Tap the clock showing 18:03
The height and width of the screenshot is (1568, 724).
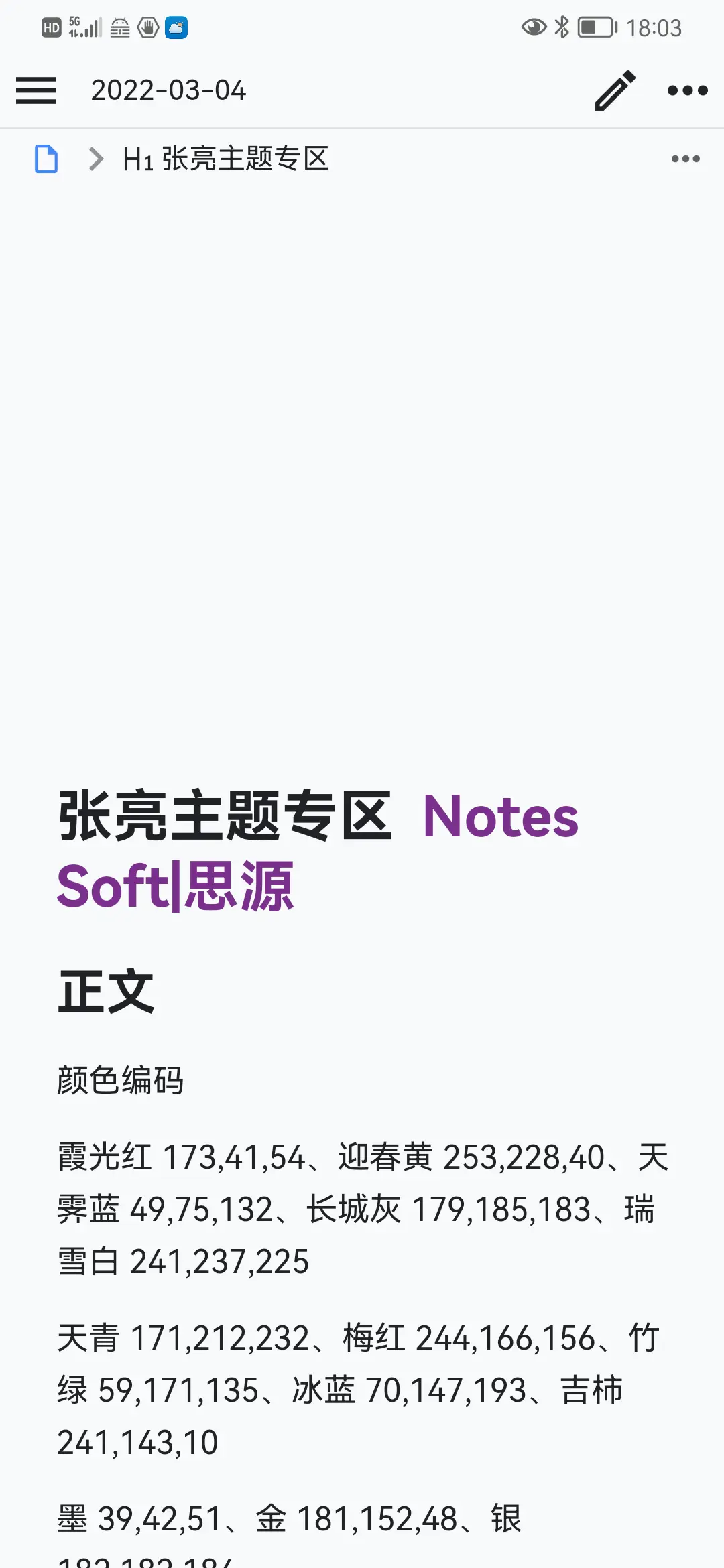655,27
